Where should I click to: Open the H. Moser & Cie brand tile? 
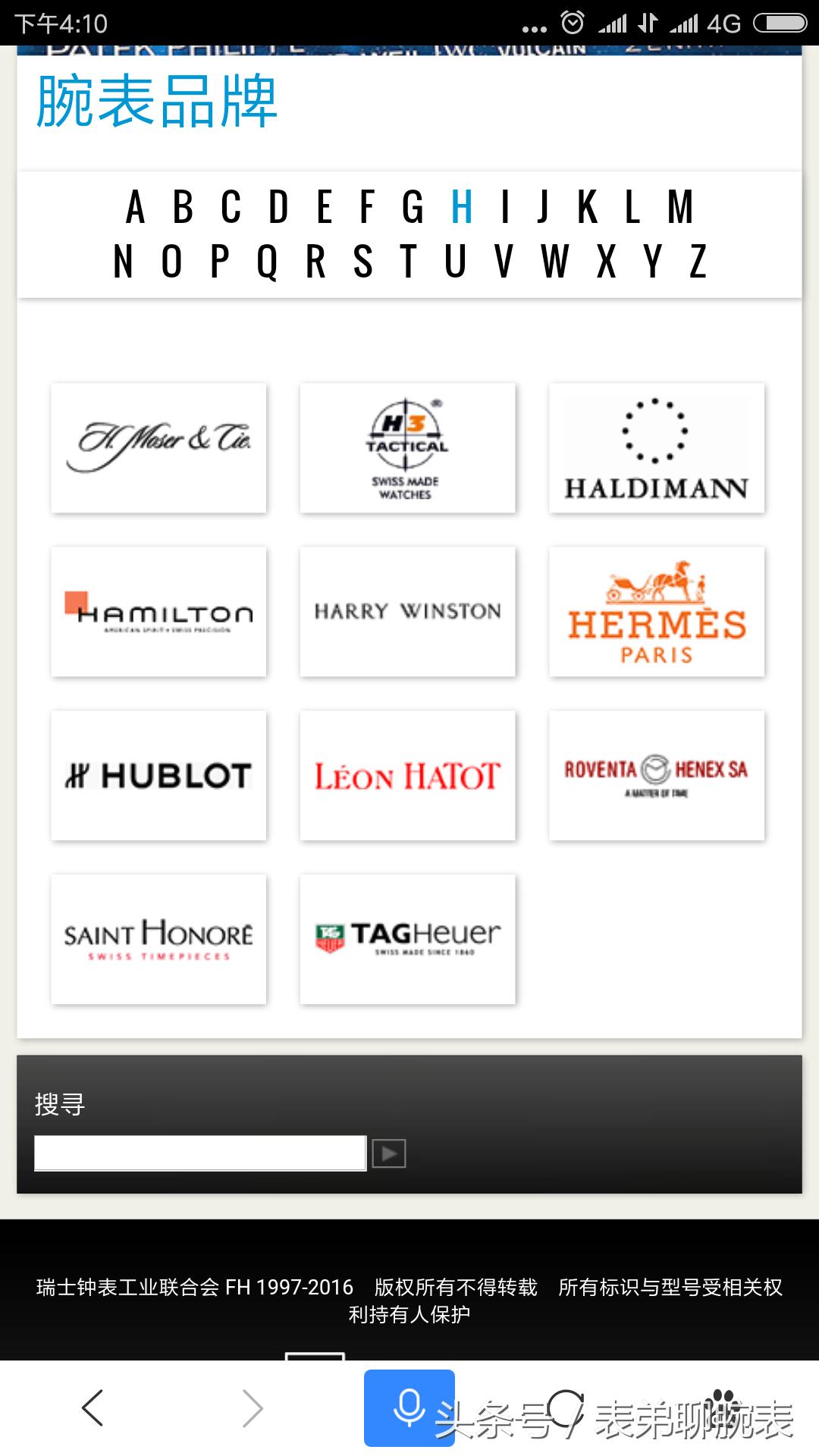point(158,448)
